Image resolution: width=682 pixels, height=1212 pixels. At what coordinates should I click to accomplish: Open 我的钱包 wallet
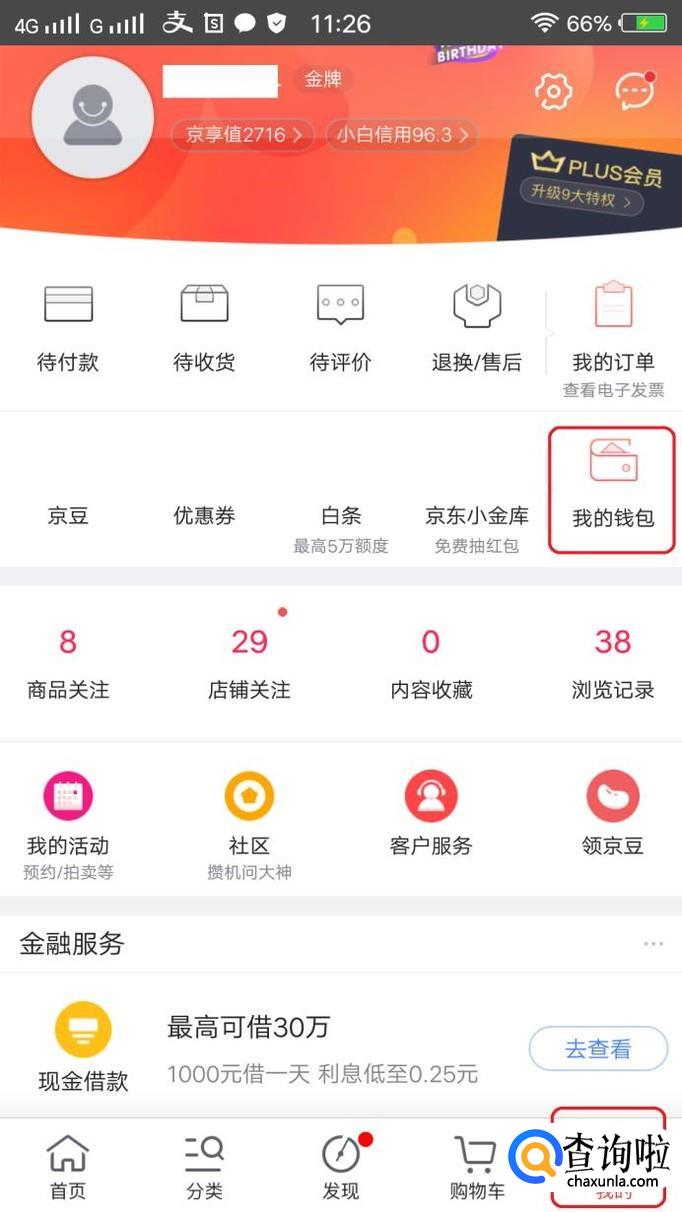pyautogui.click(x=613, y=489)
